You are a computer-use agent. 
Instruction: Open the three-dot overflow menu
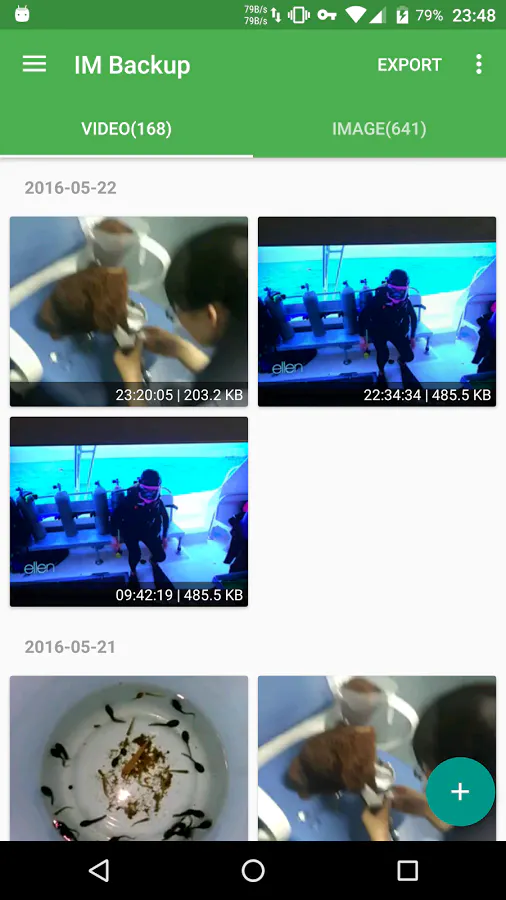tap(478, 64)
